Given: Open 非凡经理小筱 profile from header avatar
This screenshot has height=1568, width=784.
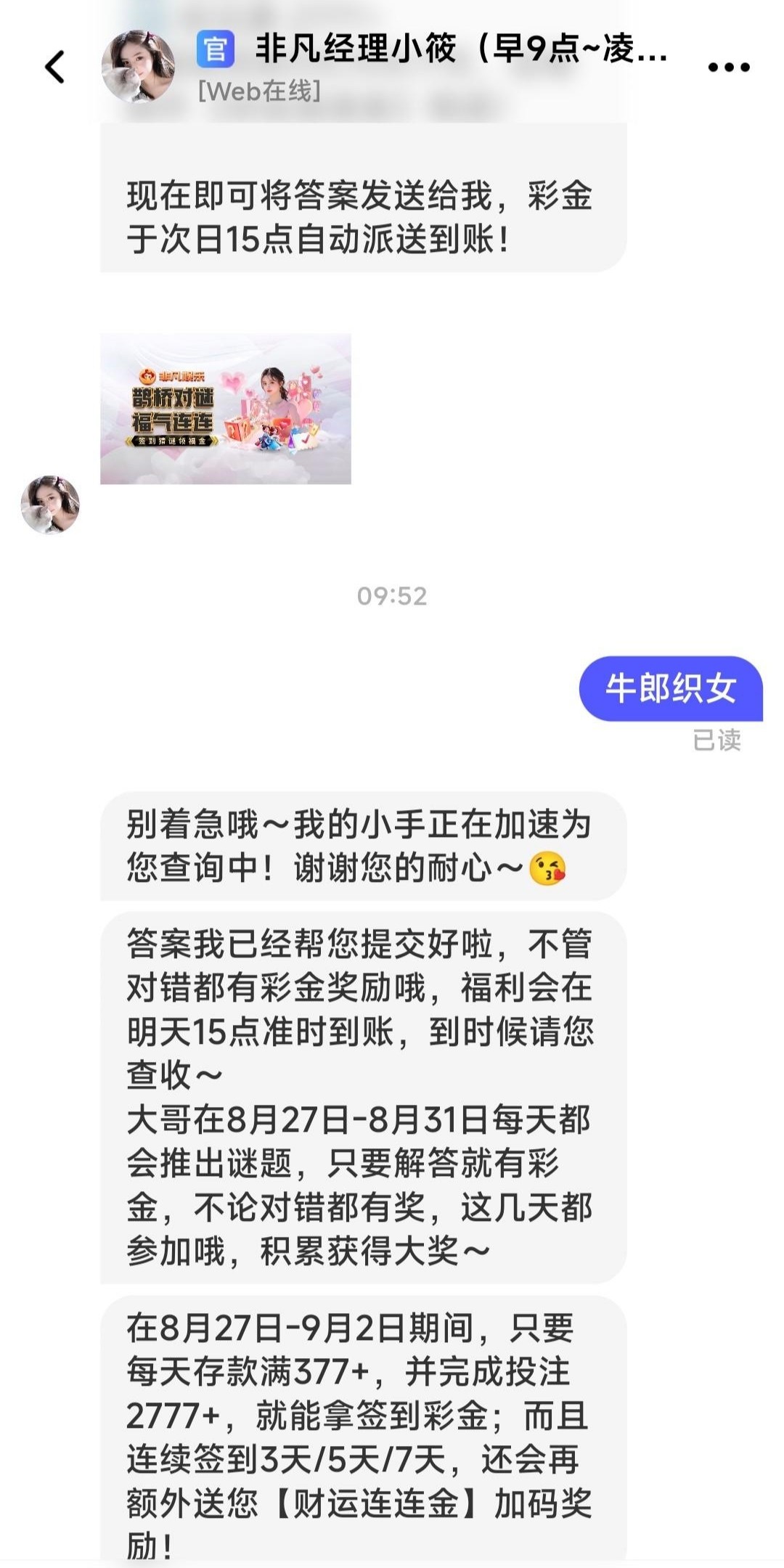Looking at the screenshot, I should [138, 67].
